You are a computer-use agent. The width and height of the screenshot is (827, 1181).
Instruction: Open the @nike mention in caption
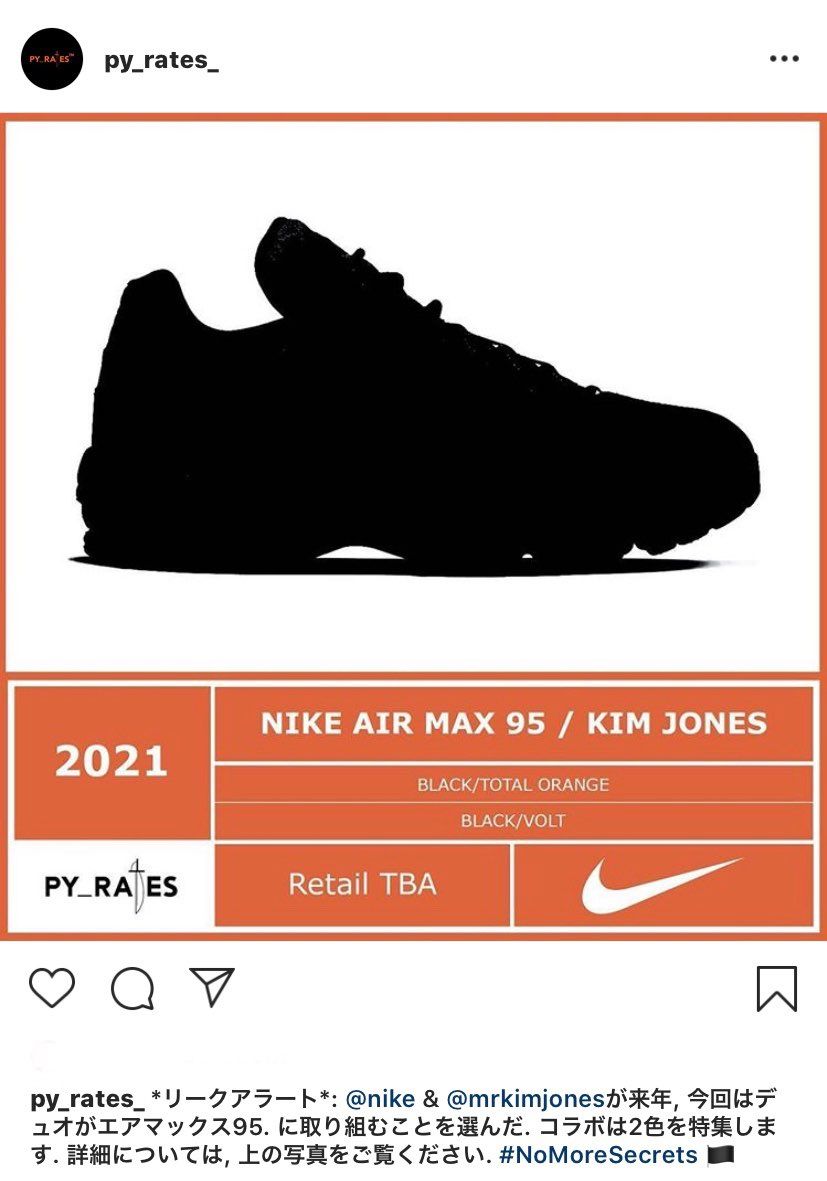tap(379, 1097)
